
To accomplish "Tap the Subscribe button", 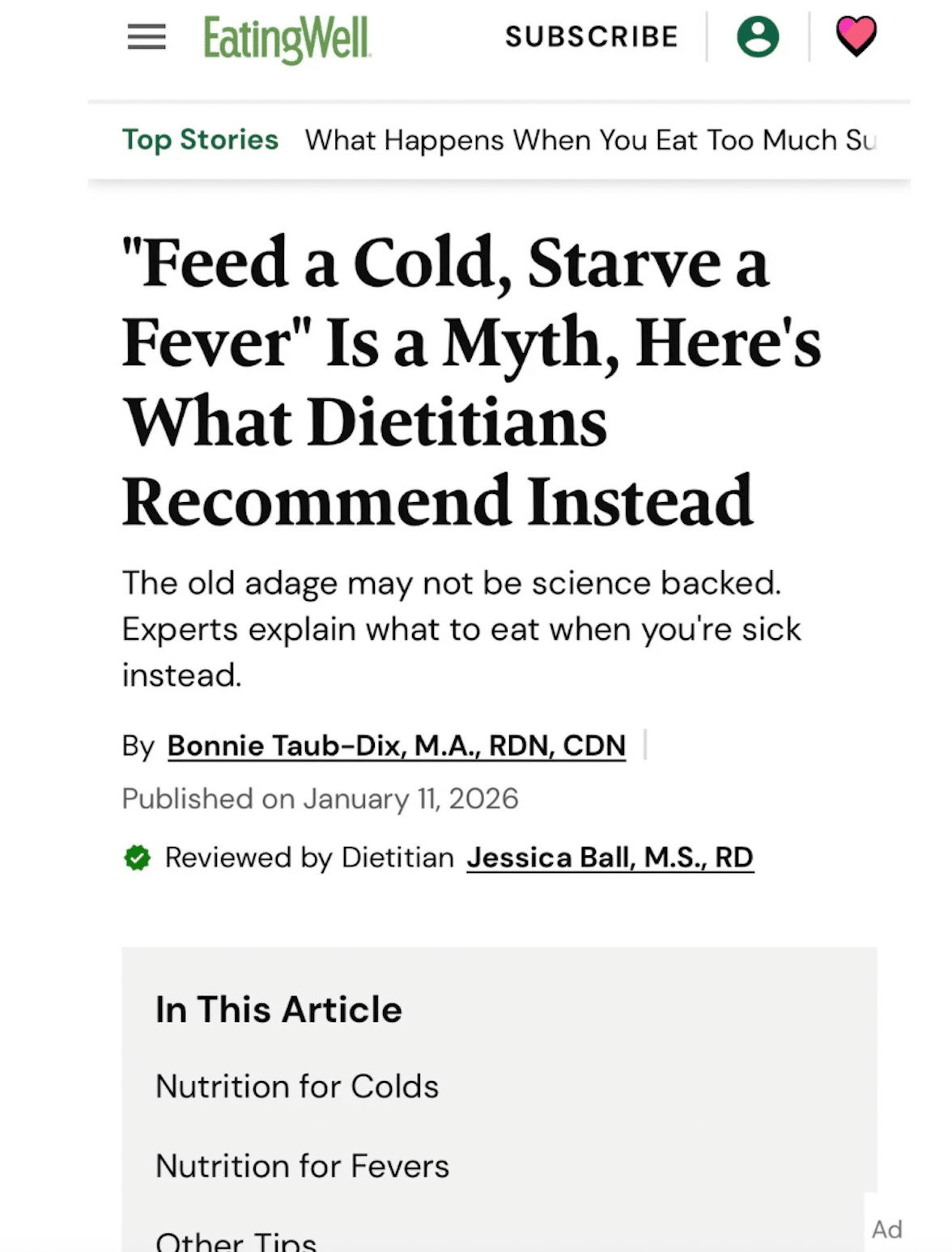I will [x=592, y=37].
